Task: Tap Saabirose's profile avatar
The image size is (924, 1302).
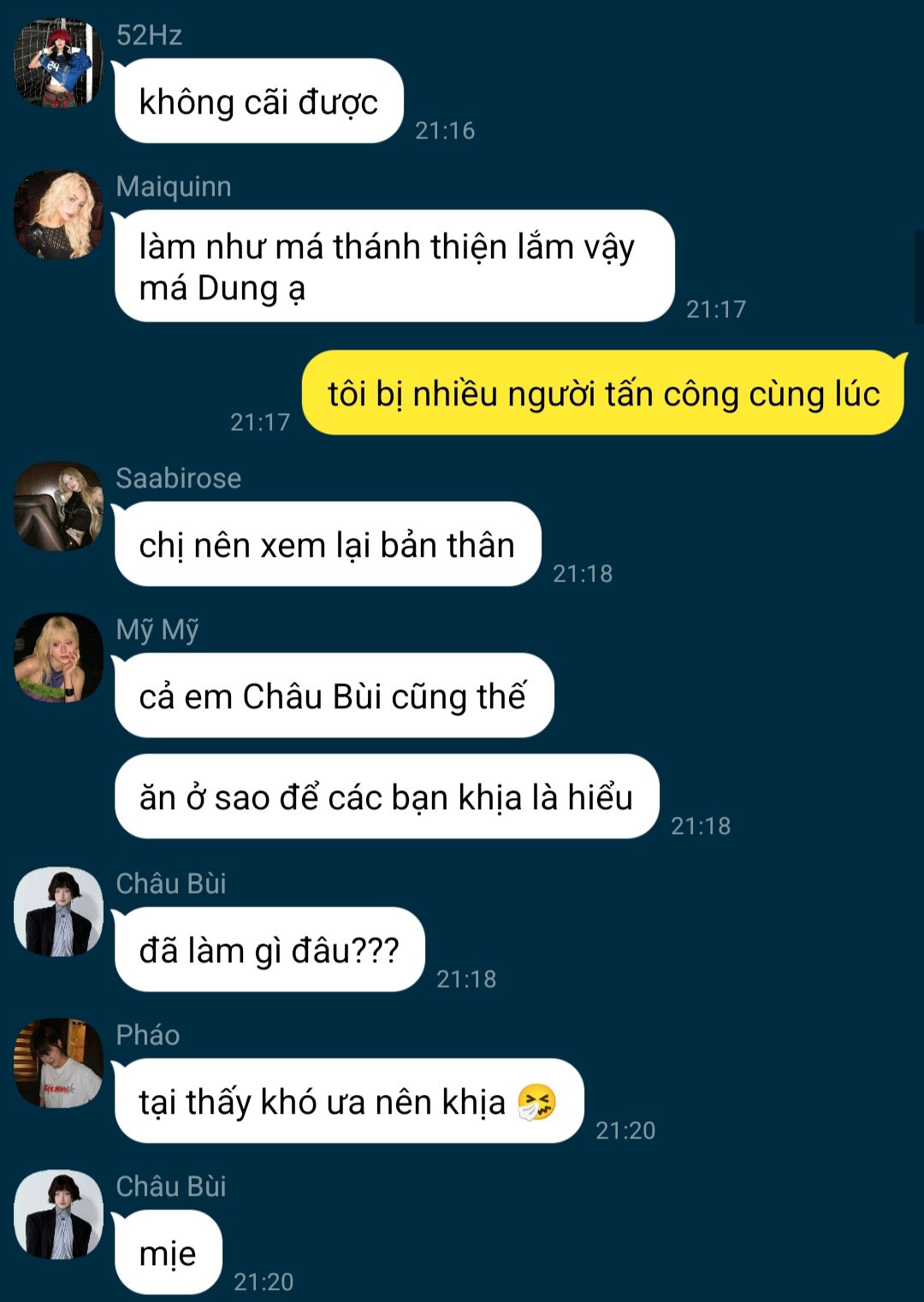Action: (x=58, y=506)
